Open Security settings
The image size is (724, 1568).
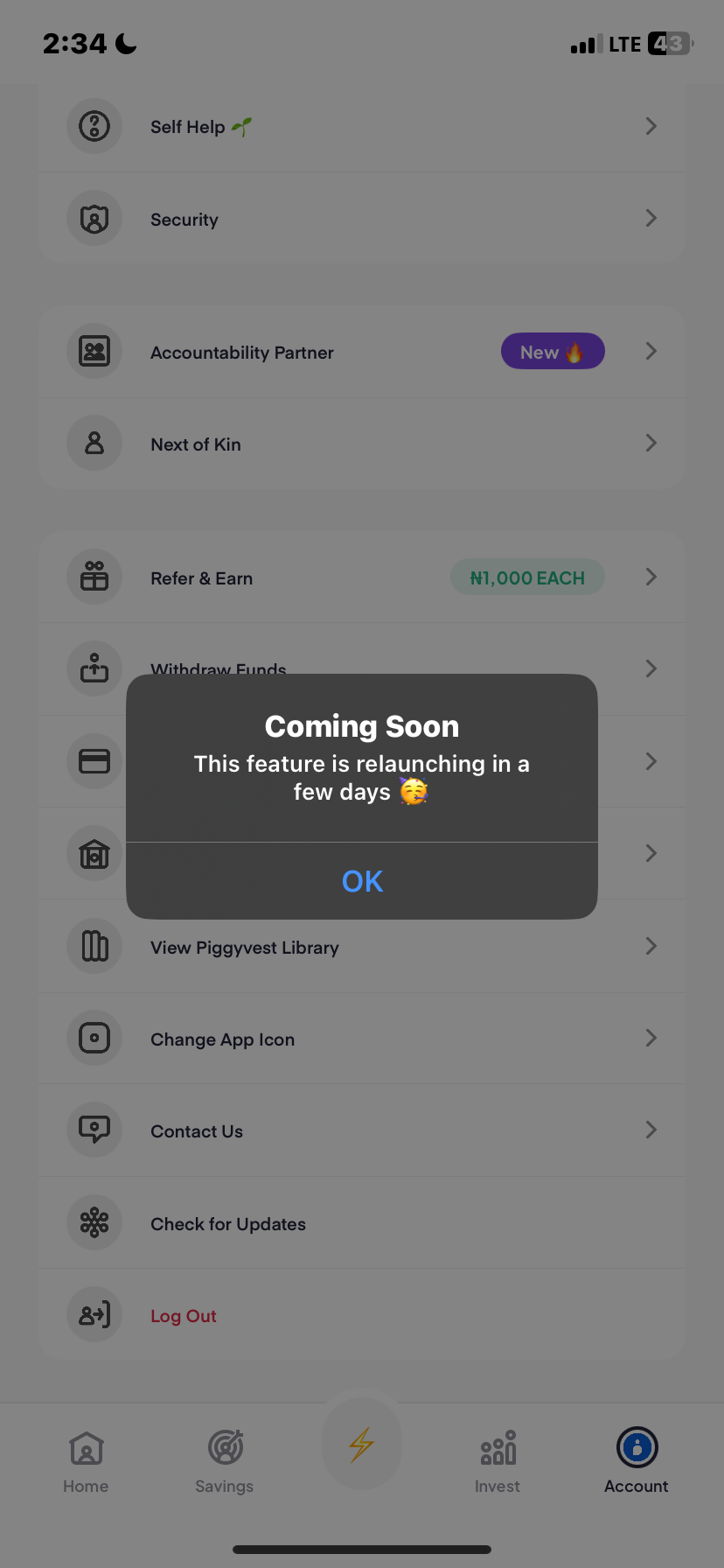[362, 220]
